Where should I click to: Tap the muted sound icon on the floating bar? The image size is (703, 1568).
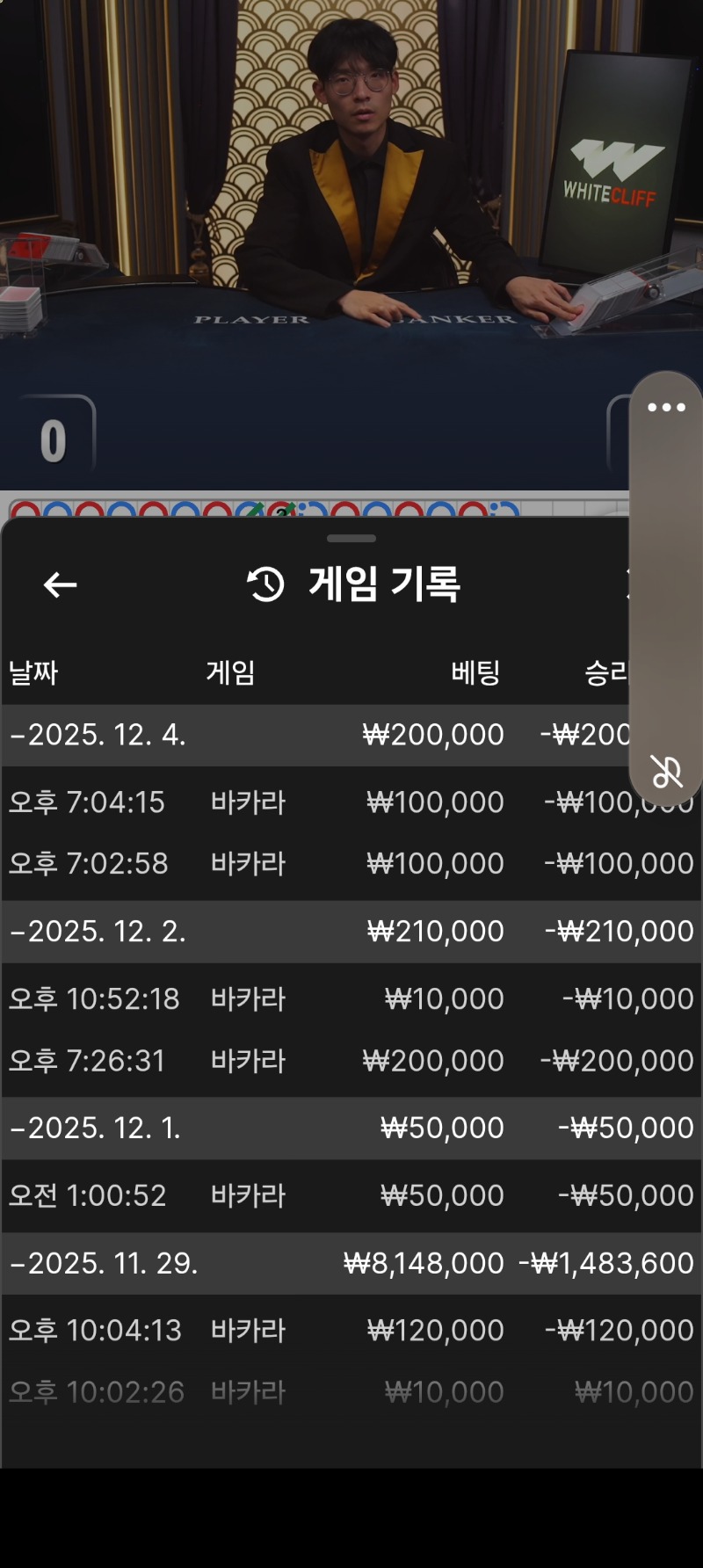click(666, 772)
